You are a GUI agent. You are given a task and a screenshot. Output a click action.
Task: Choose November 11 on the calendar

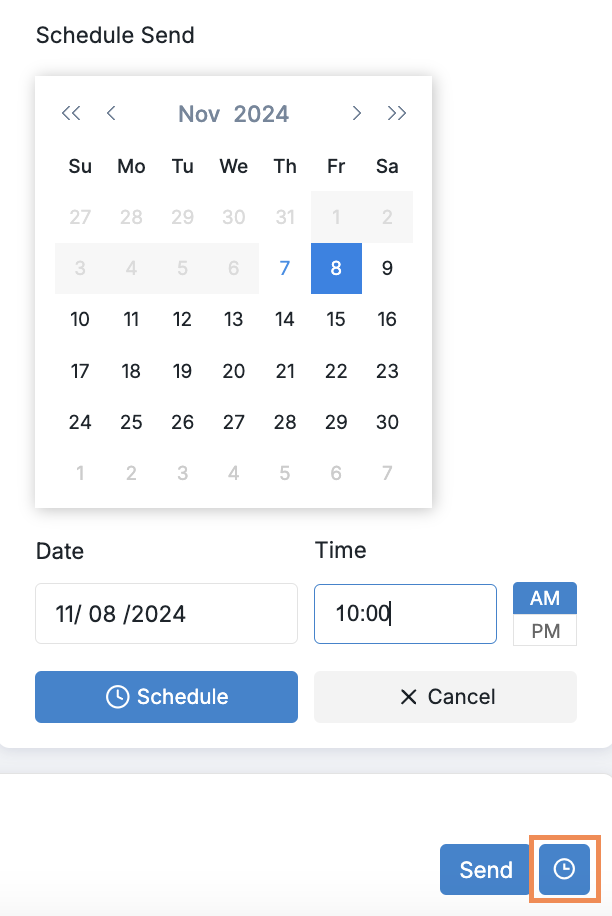click(x=131, y=319)
